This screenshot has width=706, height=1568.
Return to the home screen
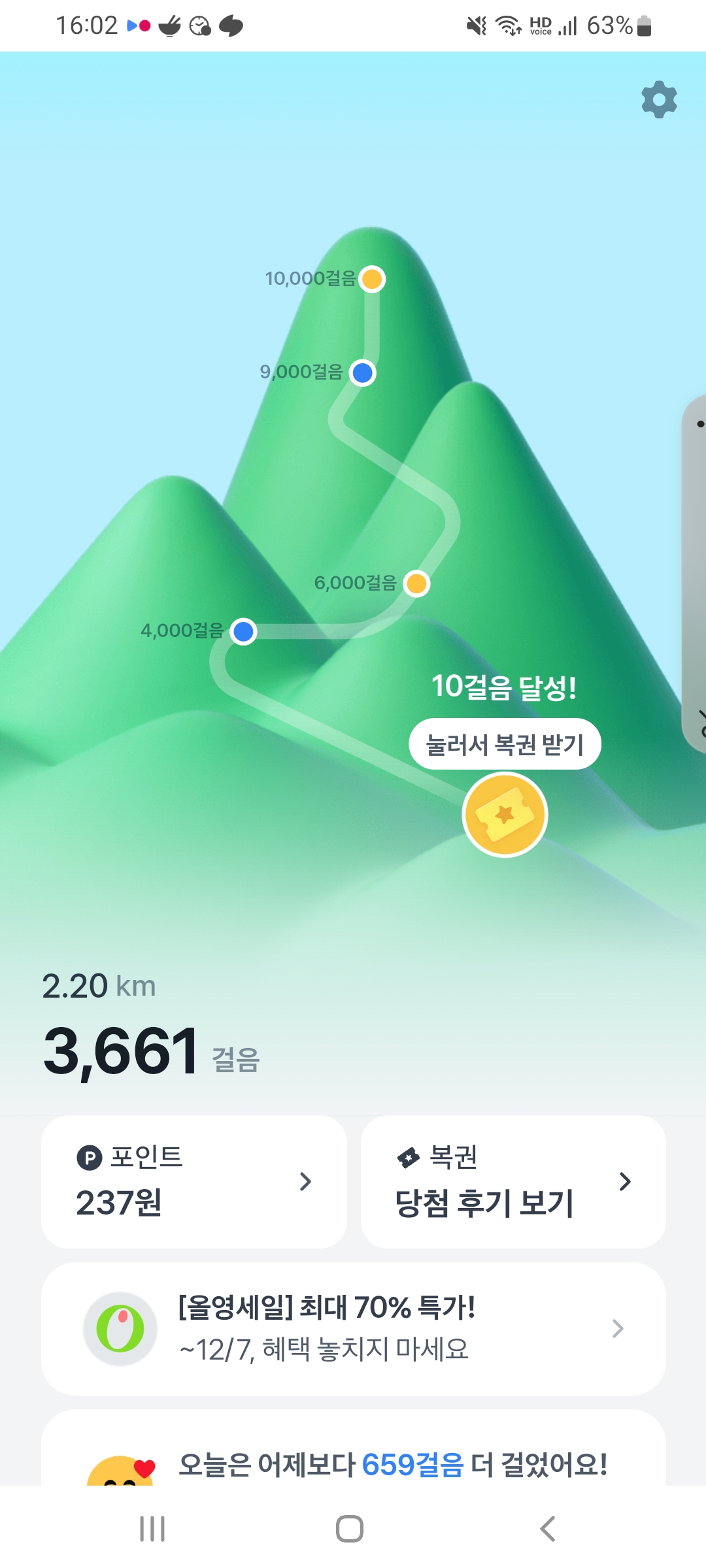350,1529
